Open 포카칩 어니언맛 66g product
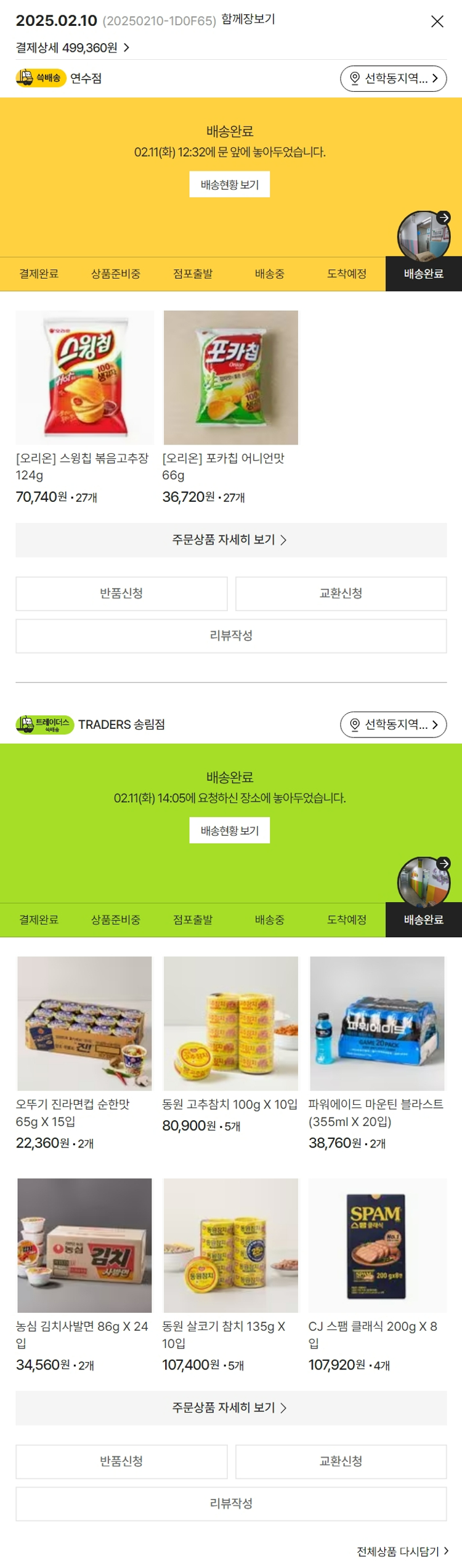 click(x=230, y=377)
